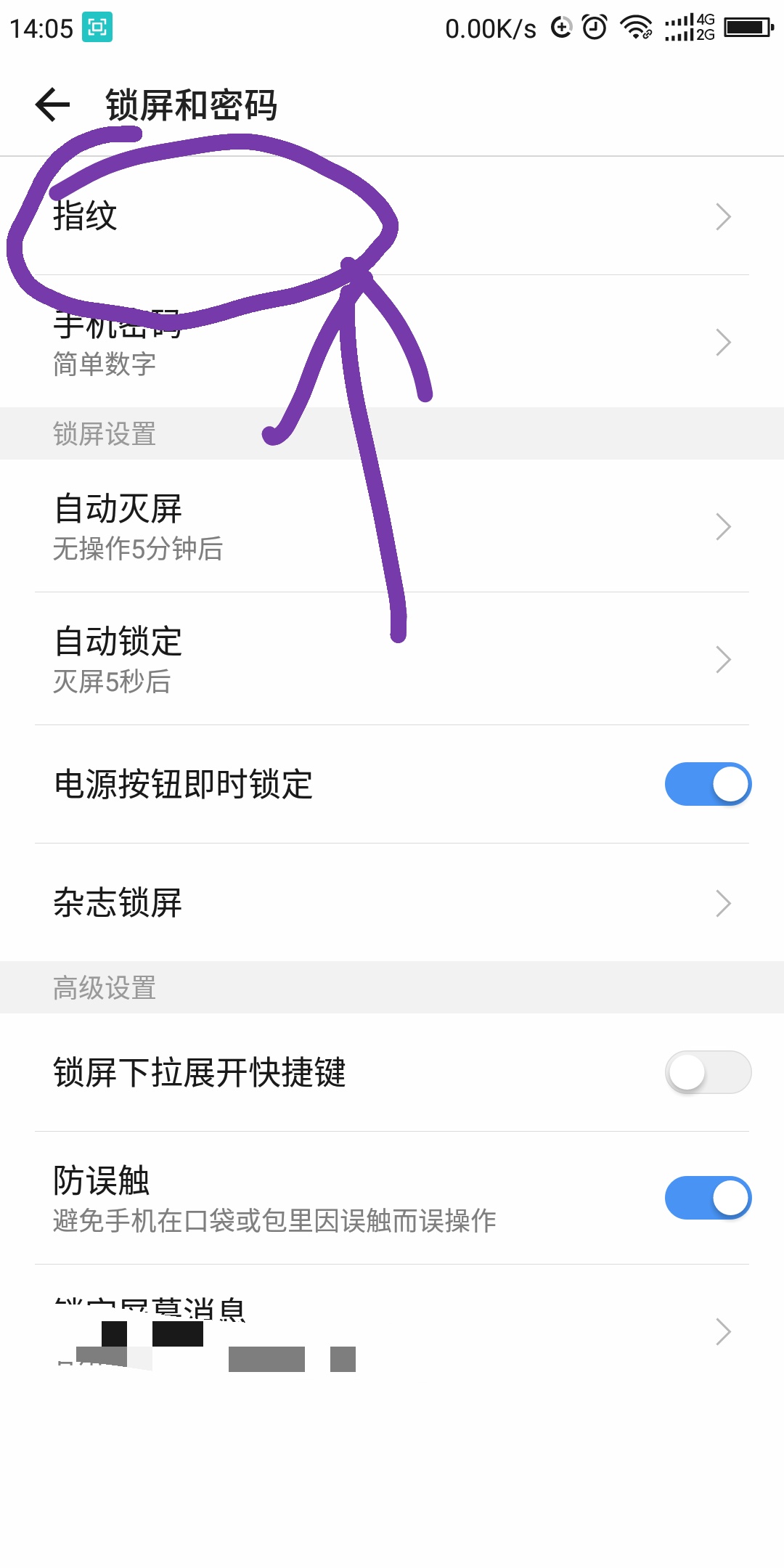Tap the screenshot icon in the status bar

coord(98,25)
